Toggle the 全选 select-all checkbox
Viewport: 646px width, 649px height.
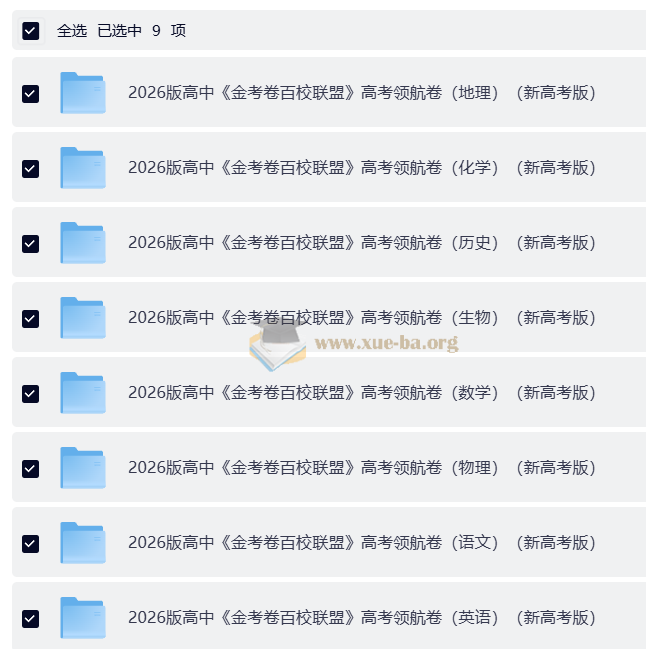(x=31, y=31)
